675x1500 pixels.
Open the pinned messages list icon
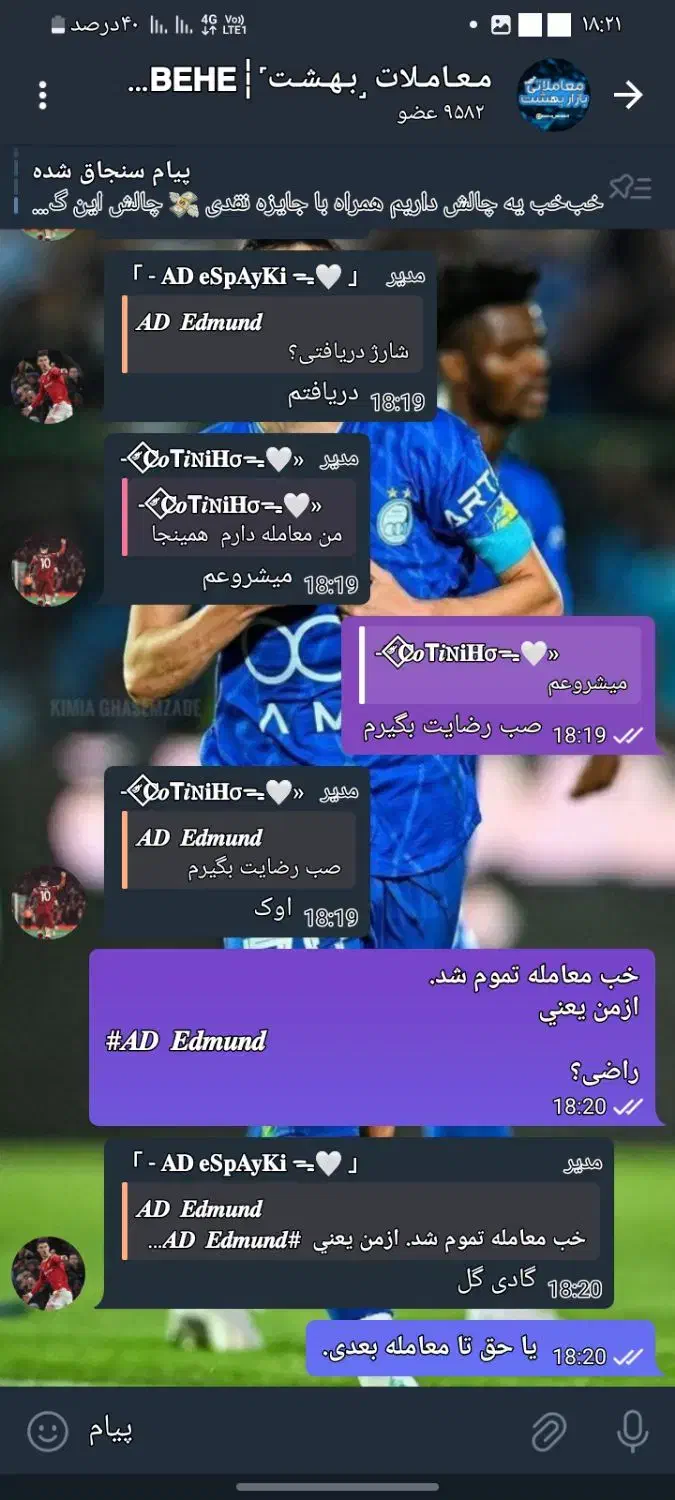[631, 187]
